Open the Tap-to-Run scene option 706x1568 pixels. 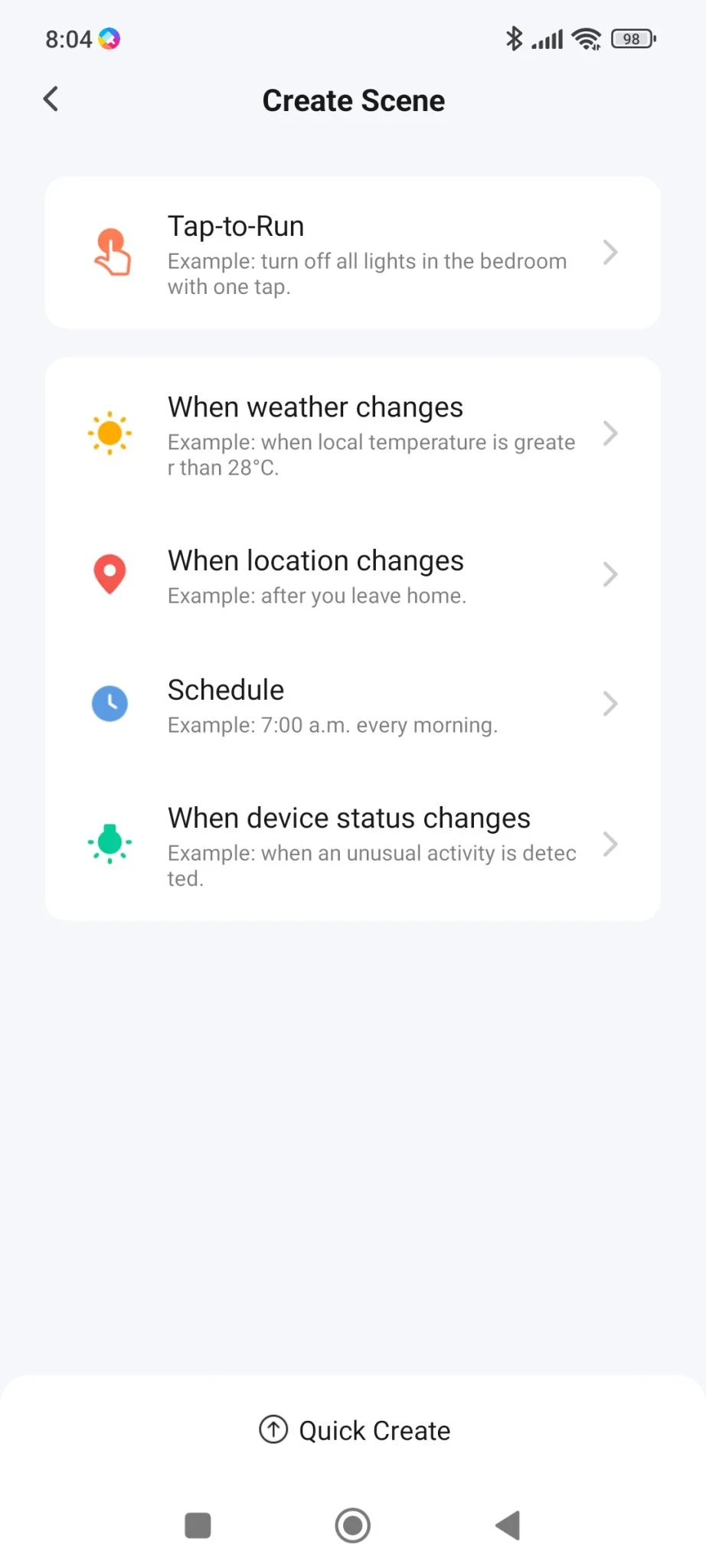click(352, 253)
